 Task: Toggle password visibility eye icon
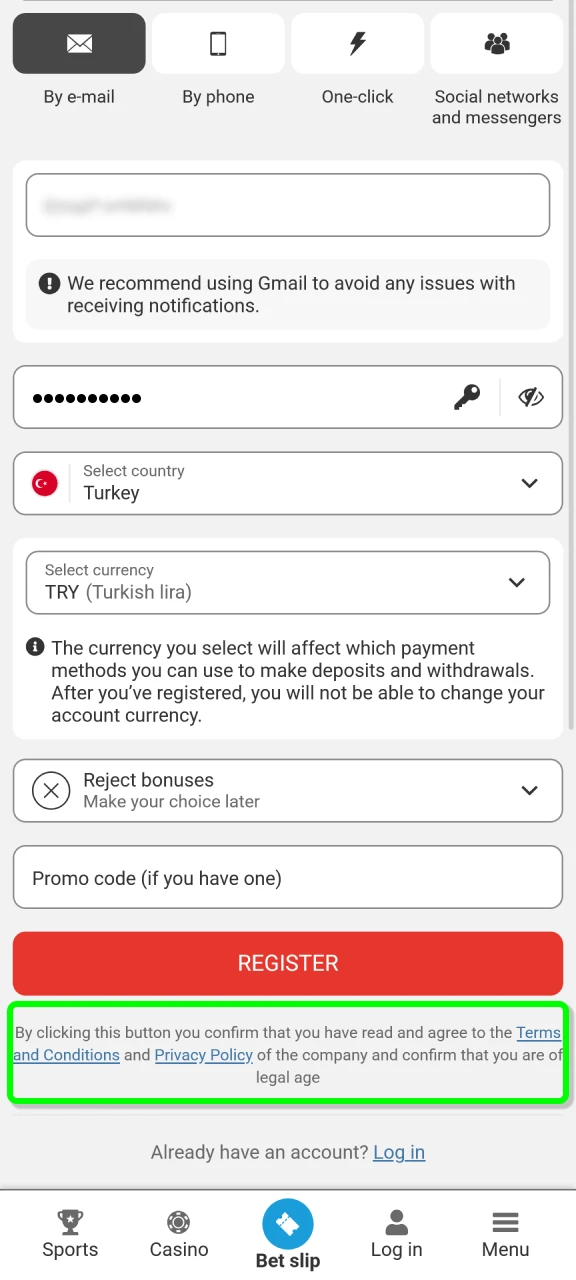pyautogui.click(x=531, y=397)
